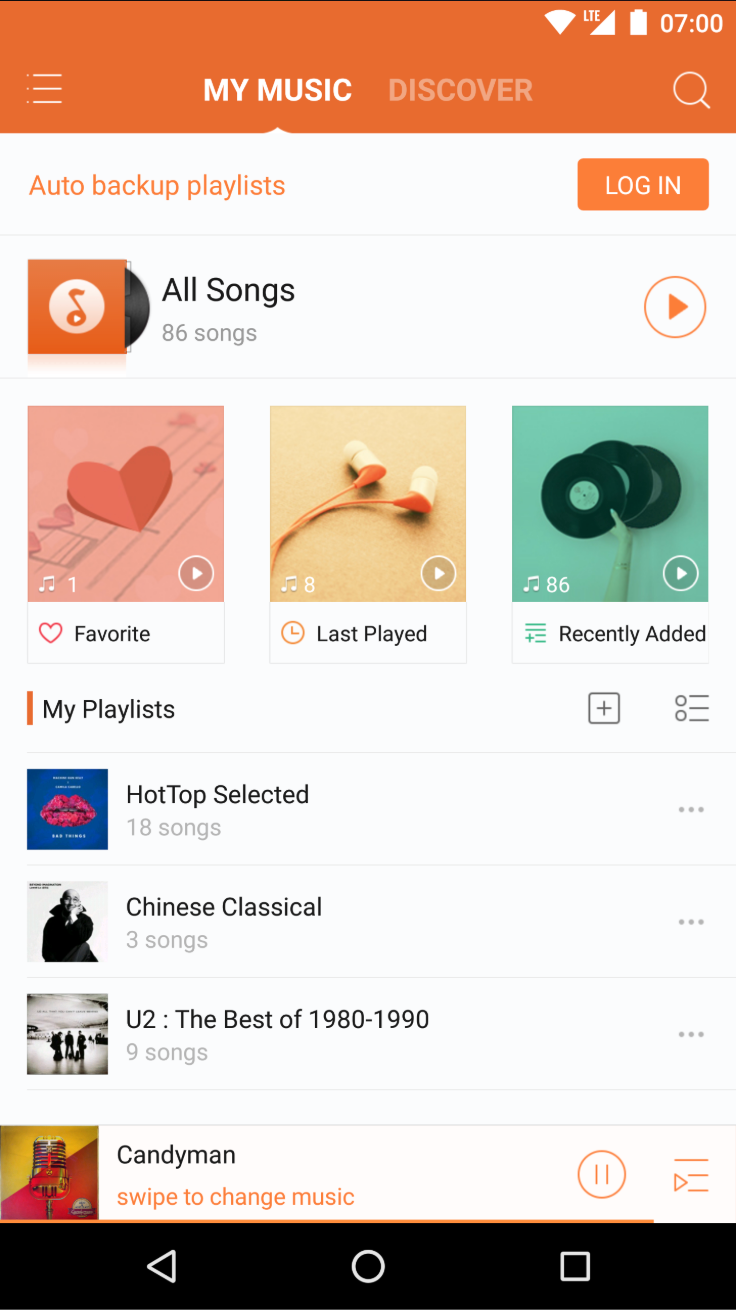Show more options for HotTop Selected
The height and width of the screenshot is (1310, 736).
tap(691, 810)
